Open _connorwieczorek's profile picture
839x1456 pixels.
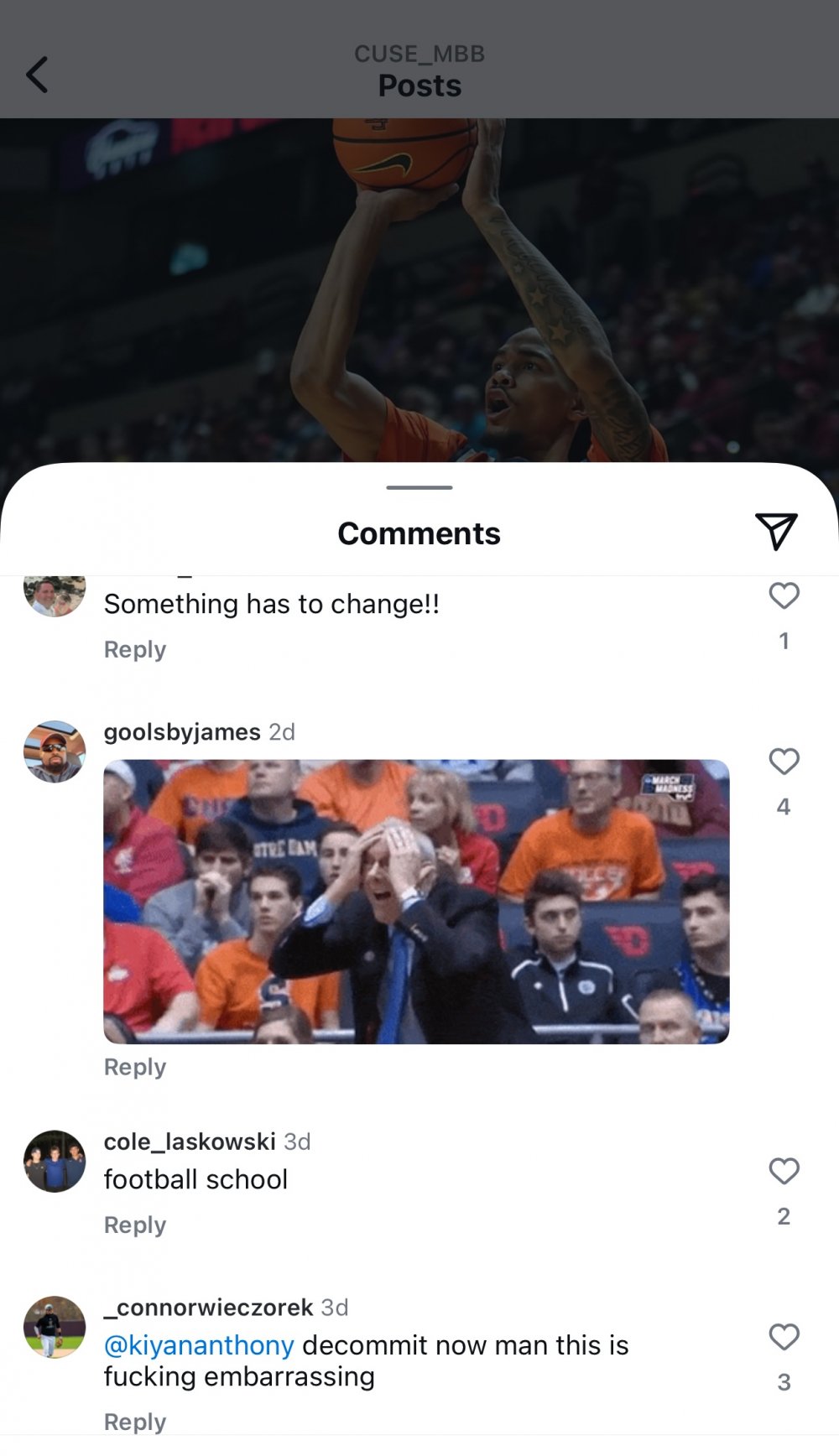pyautogui.click(x=55, y=1328)
